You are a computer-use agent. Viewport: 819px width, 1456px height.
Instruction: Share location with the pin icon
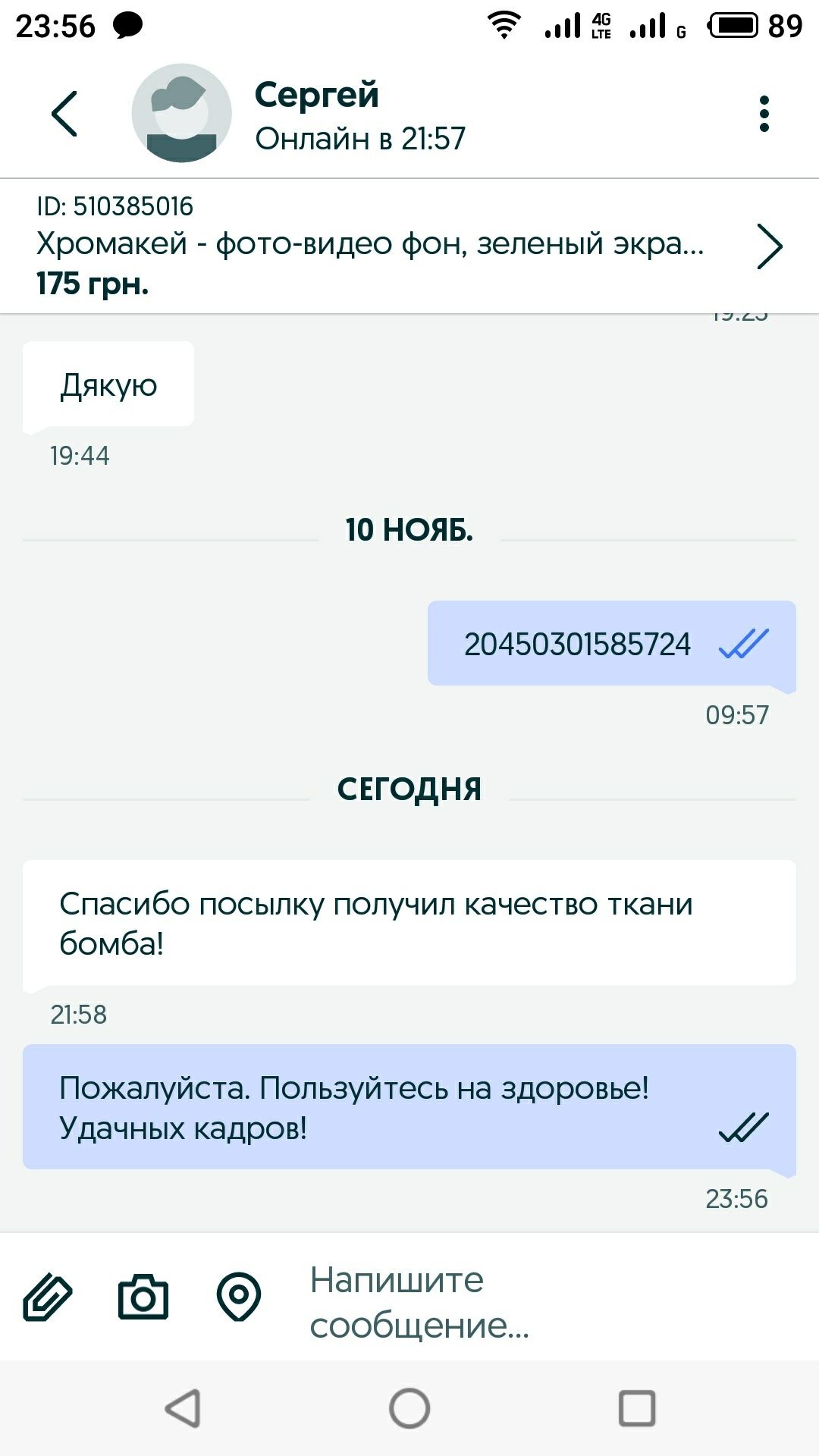239,1298
